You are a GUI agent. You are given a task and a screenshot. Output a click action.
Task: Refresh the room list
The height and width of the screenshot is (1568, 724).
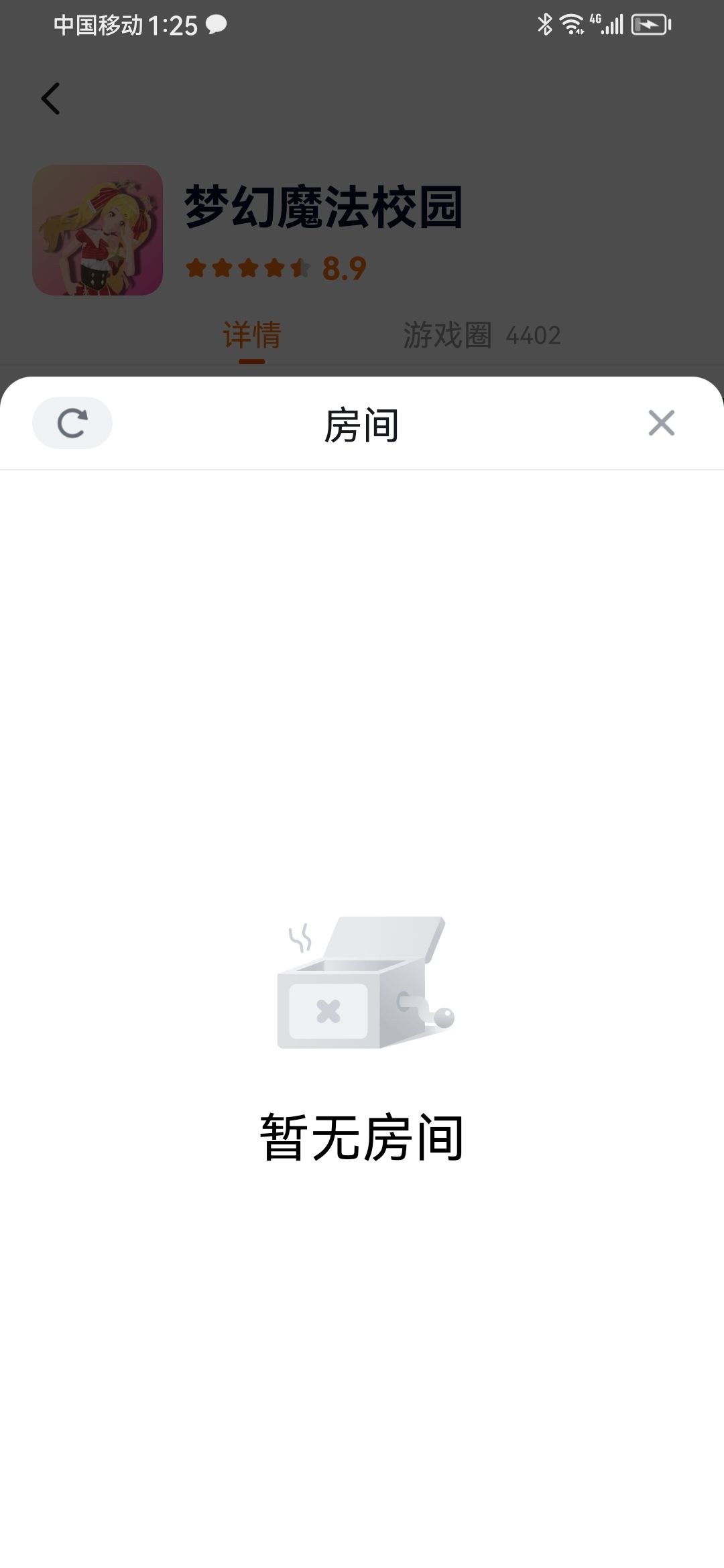(x=72, y=423)
